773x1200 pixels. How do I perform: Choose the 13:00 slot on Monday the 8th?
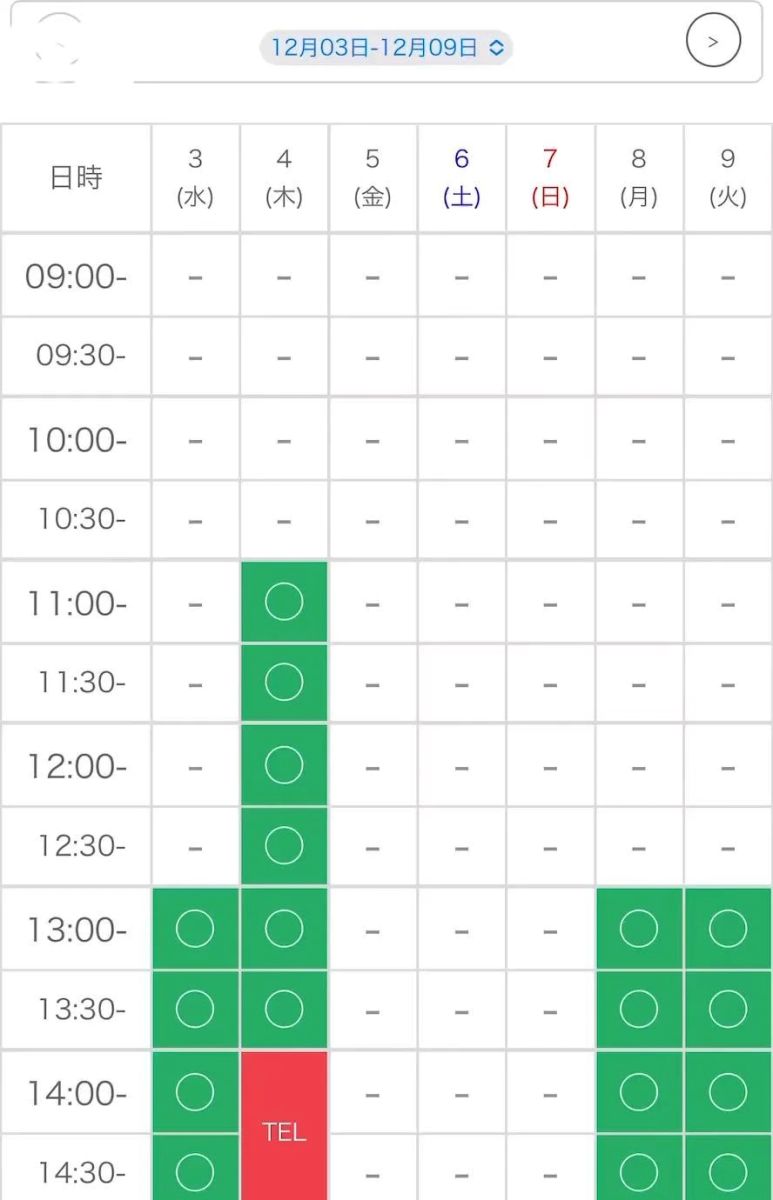click(x=639, y=929)
